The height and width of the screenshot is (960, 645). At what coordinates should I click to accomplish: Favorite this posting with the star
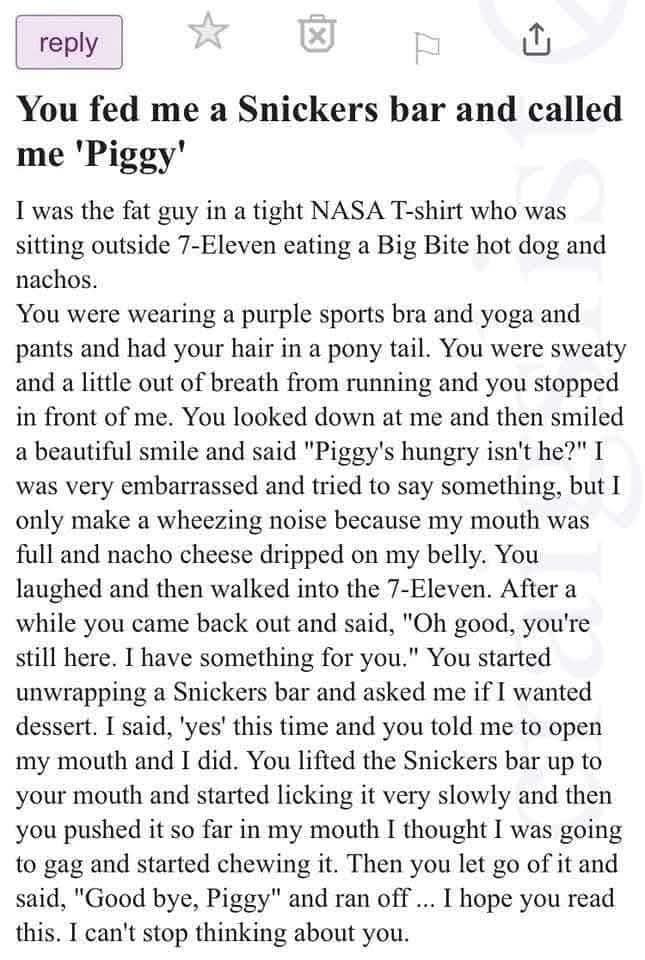[x=208, y=32]
